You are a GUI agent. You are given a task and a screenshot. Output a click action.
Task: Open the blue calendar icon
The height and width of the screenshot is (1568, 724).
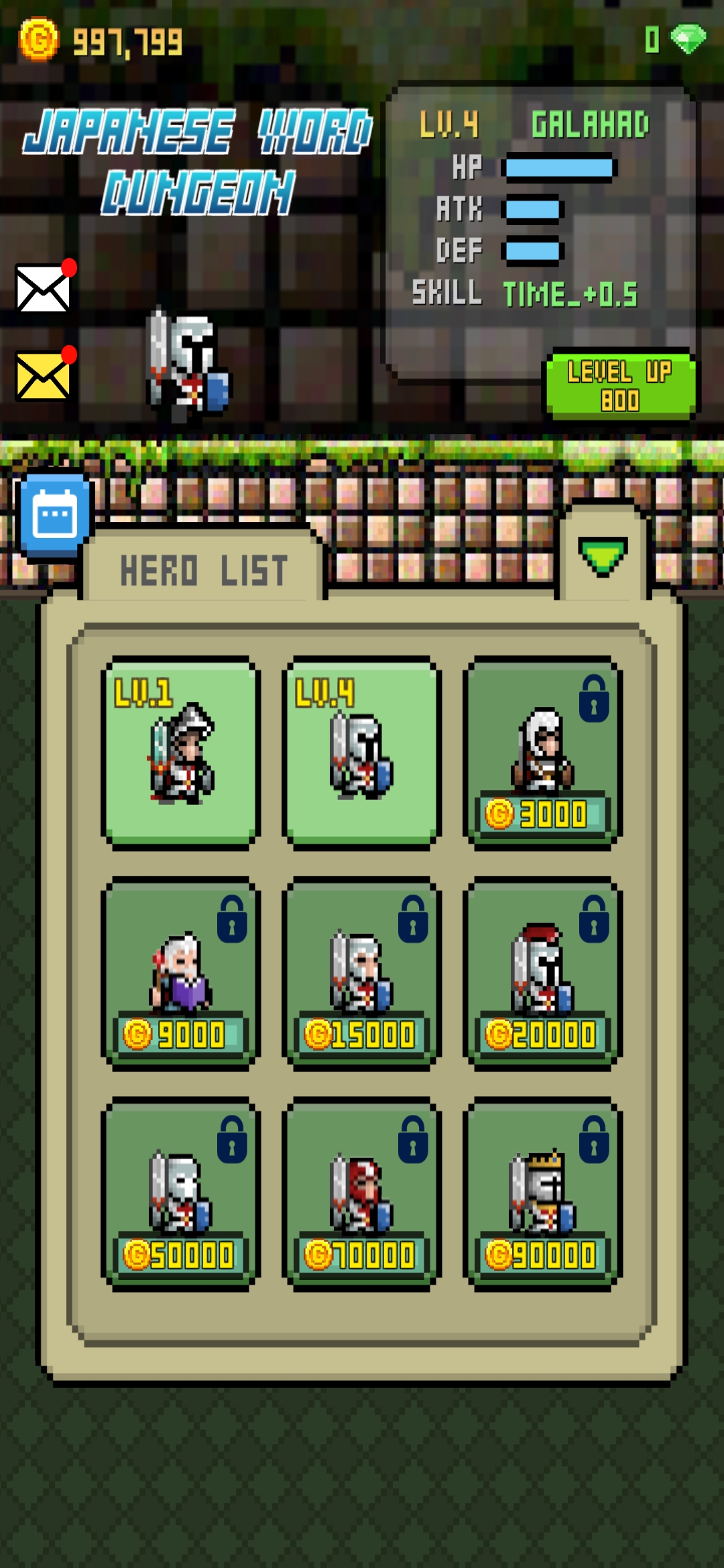click(x=54, y=515)
